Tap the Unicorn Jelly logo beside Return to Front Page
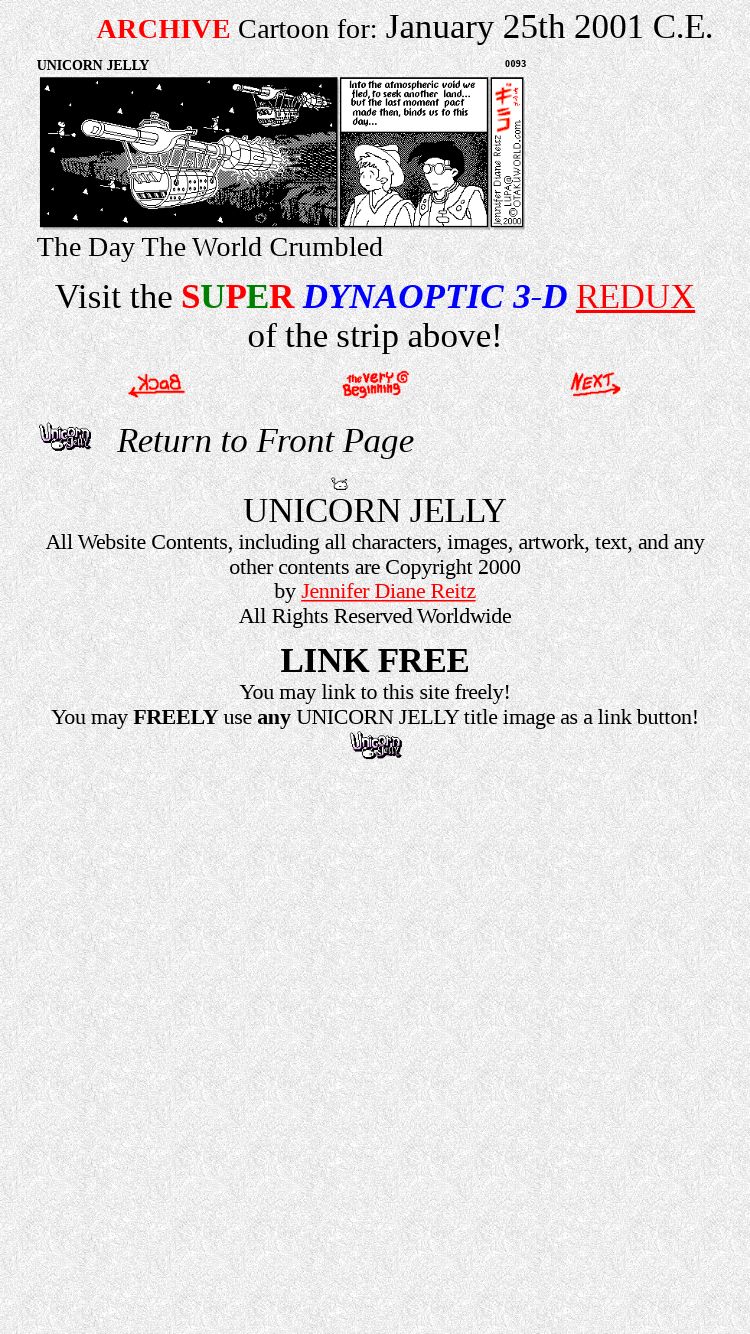Image resolution: width=750 pixels, height=1334 pixels. pos(65,437)
